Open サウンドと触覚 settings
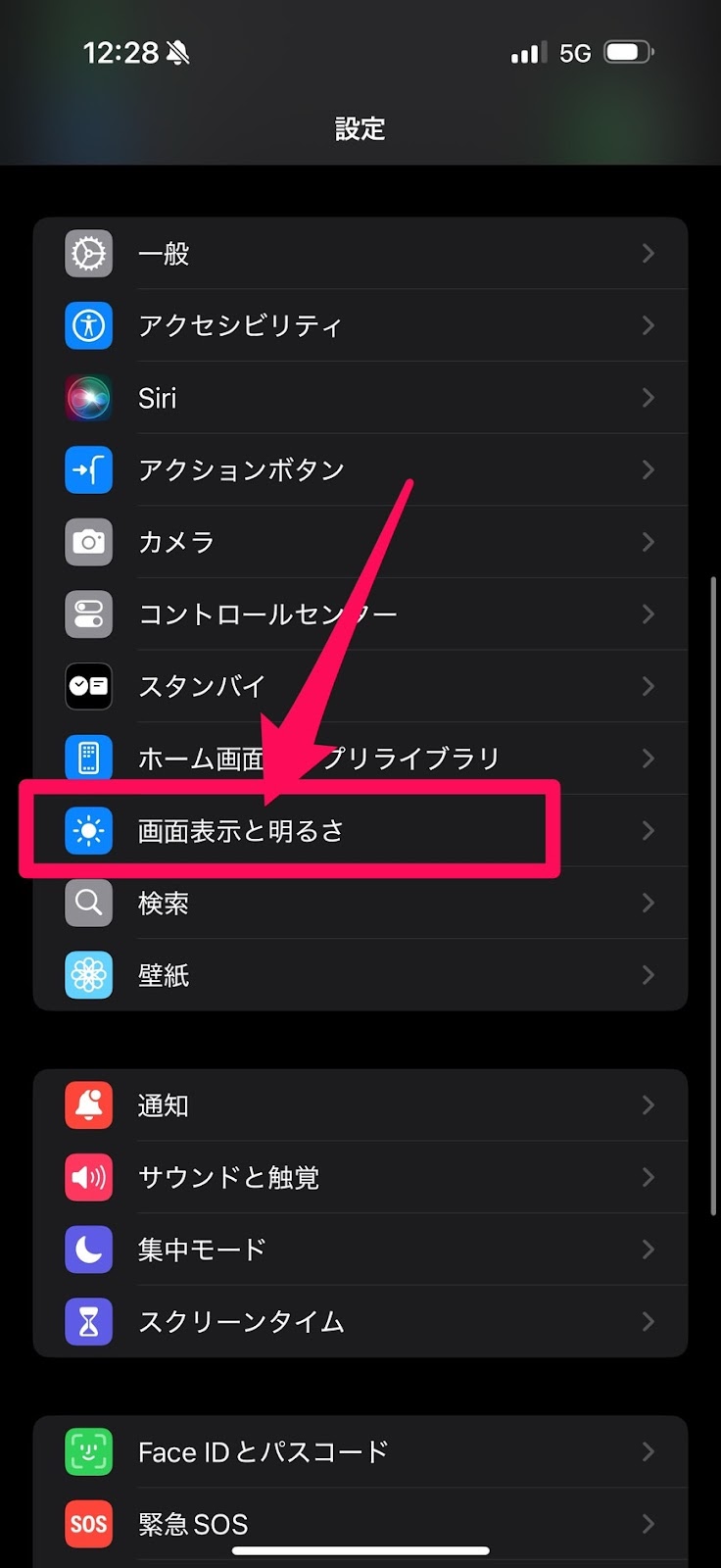 point(360,1177)
